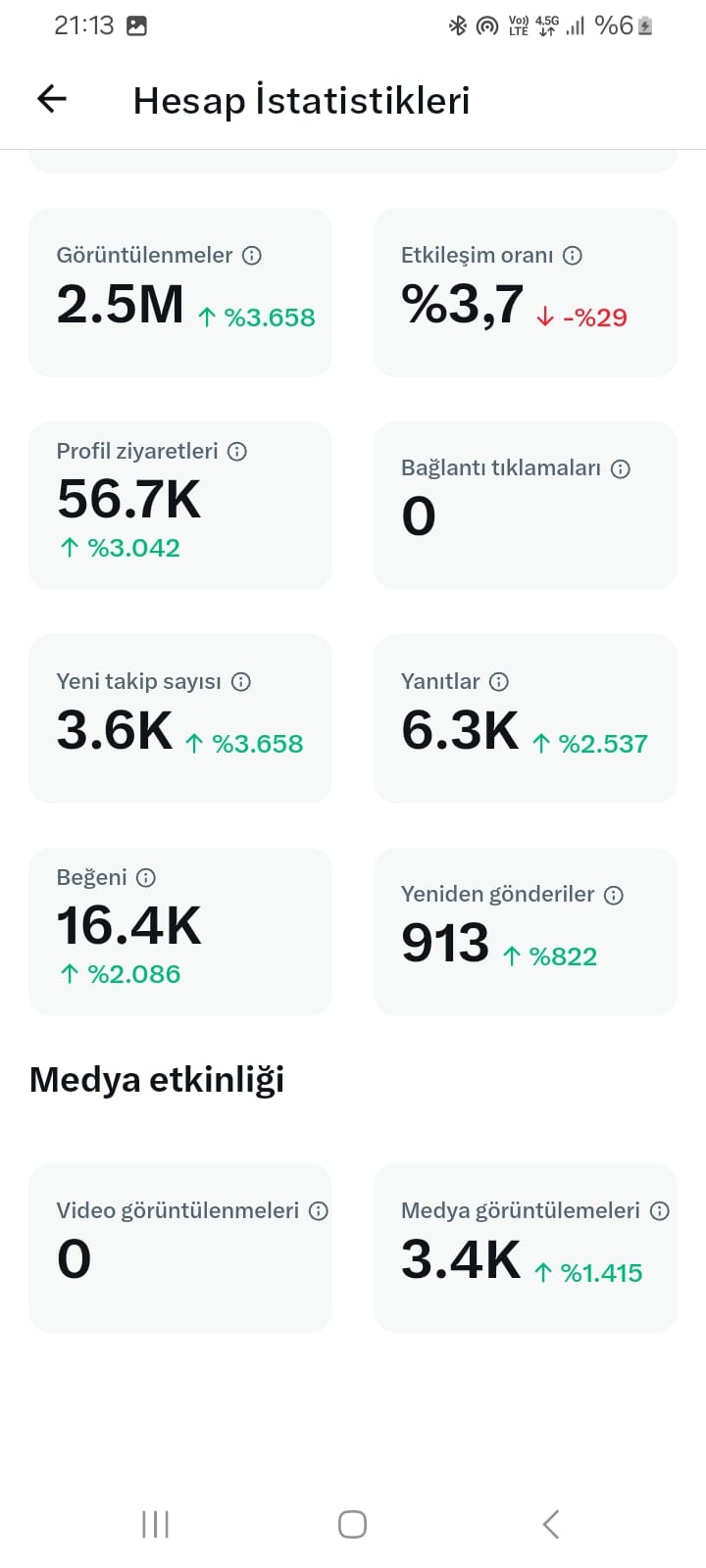Open info icon for Yeni takip sayısı
The width and height of the screenshot is (706, 1568).
(x=241, y=682)
